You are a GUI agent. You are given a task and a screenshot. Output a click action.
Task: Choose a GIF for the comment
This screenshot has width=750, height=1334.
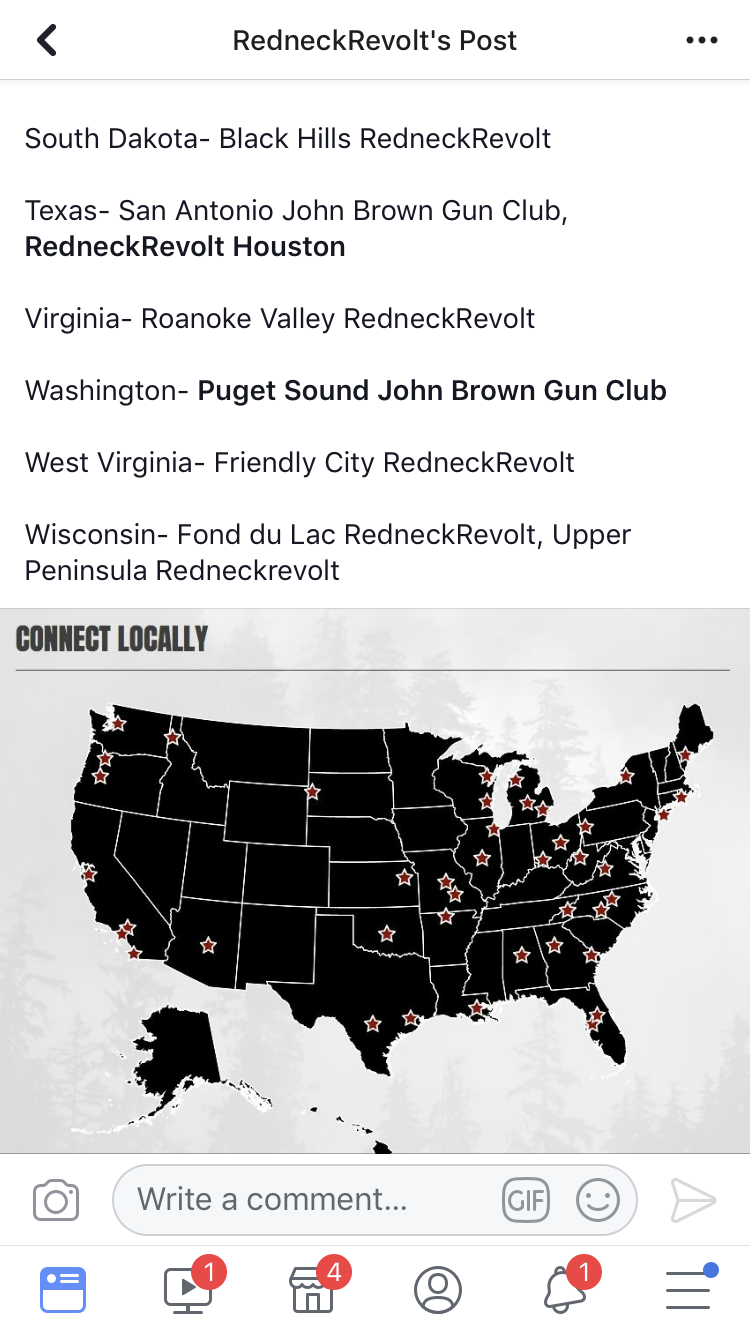point(526,1200)
